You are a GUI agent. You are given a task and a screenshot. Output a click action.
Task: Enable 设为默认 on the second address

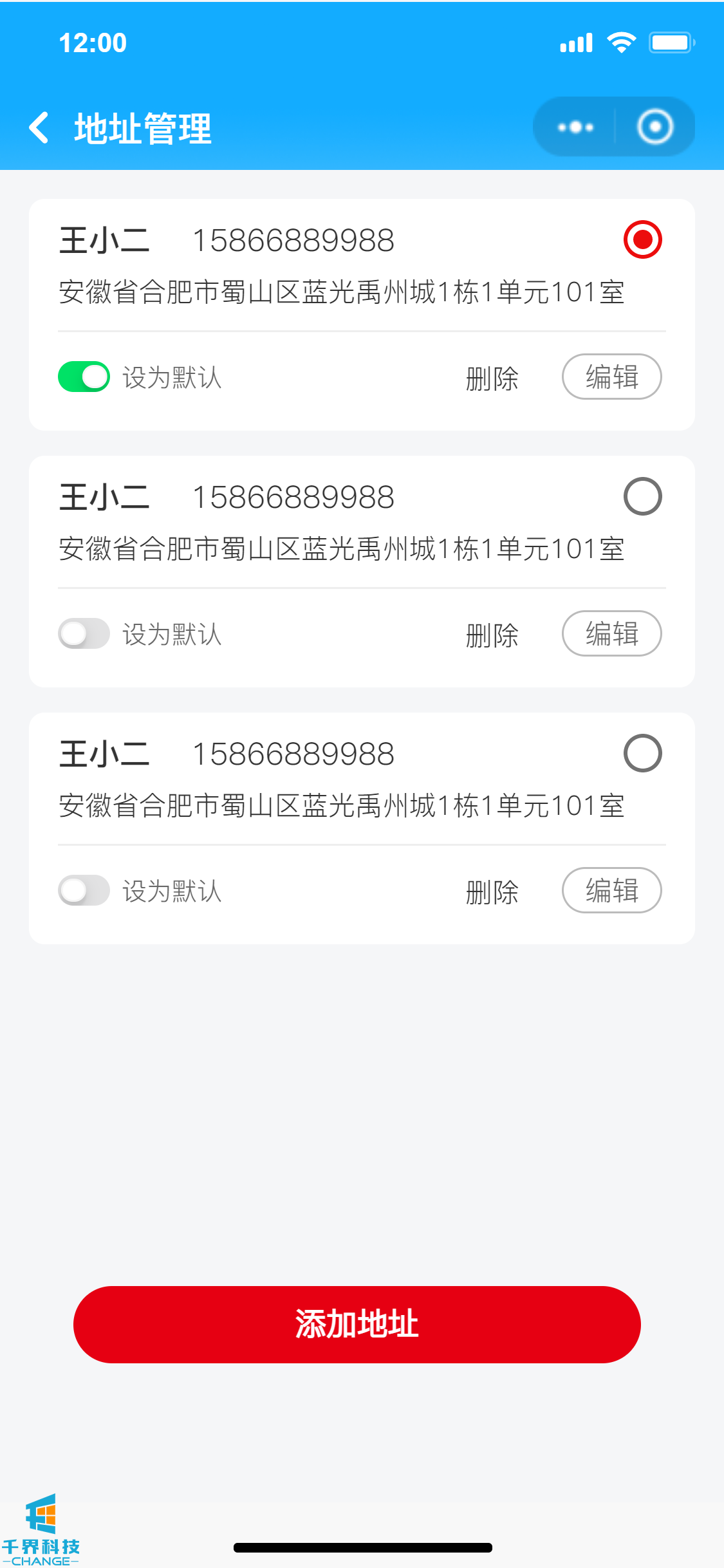(84, 633)
